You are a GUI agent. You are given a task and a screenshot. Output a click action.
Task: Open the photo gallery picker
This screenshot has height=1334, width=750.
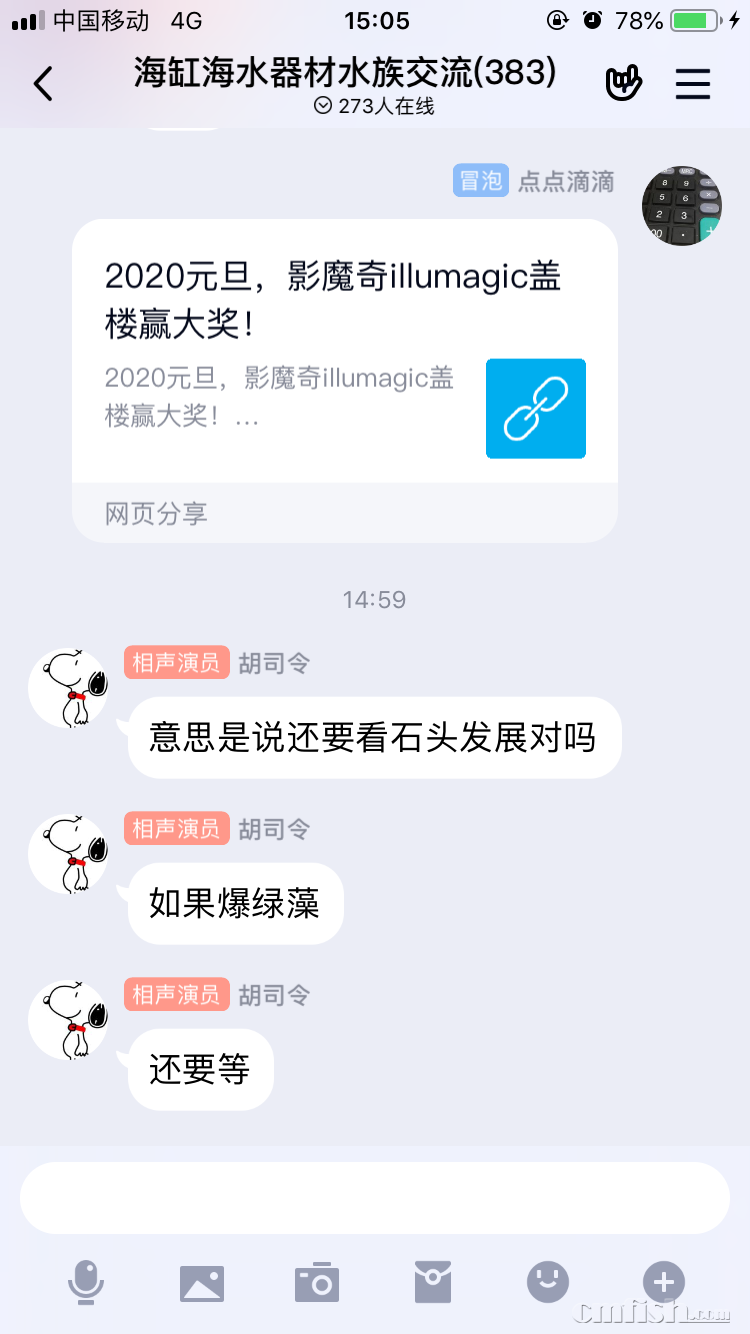pos(202,1282)
